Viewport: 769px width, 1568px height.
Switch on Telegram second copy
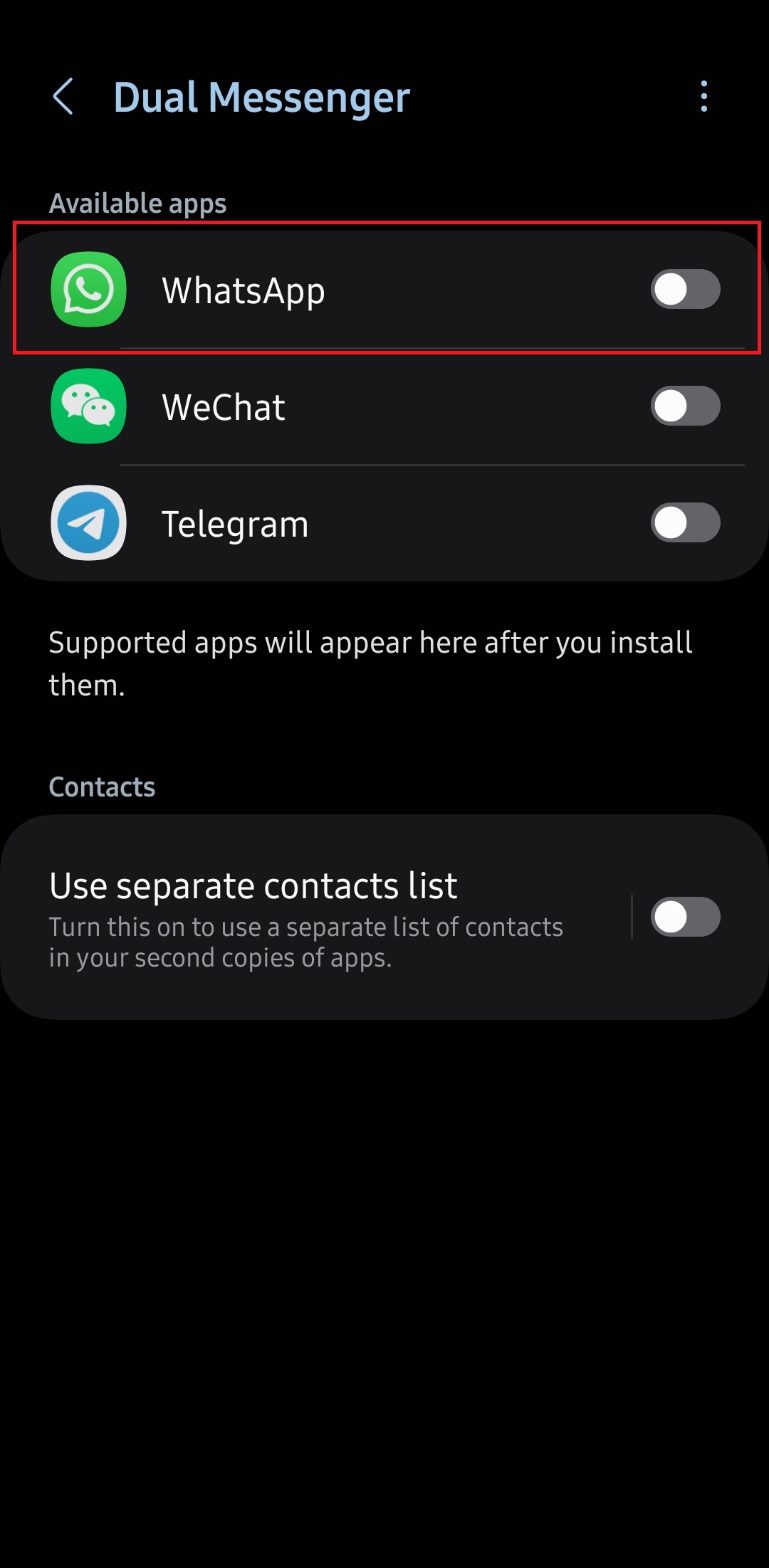[x=685, y=523]
